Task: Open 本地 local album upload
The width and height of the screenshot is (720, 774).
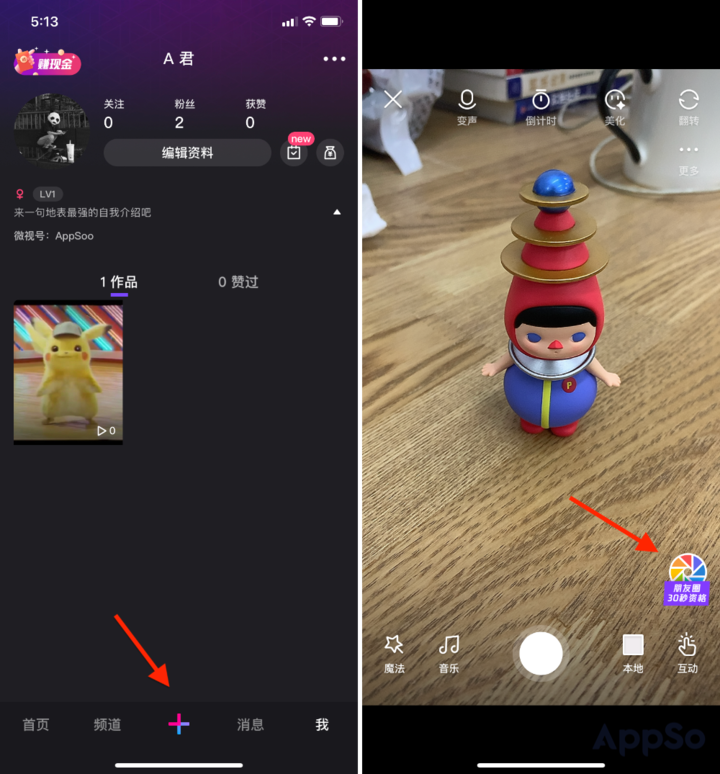Action: [633, 653]
